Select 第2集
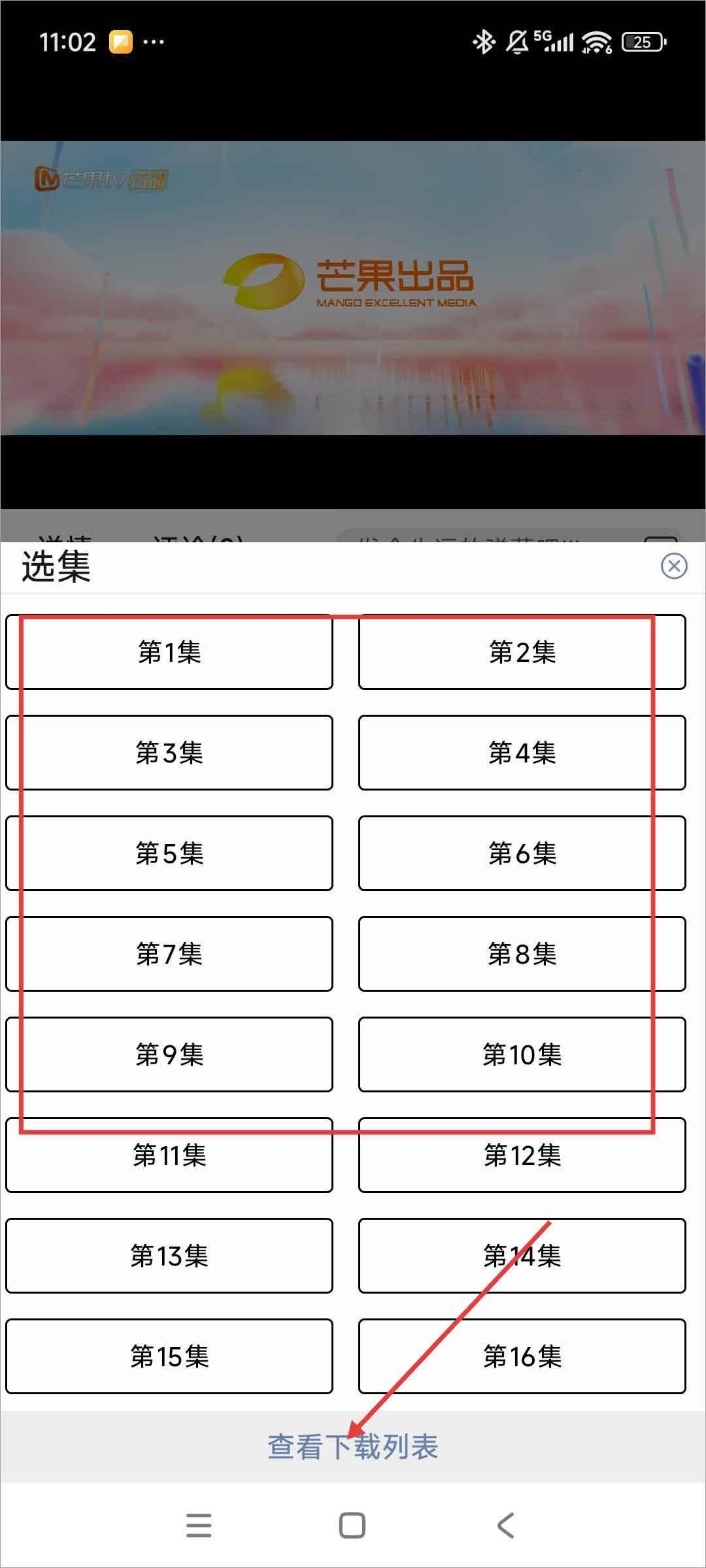 point(522,652)
